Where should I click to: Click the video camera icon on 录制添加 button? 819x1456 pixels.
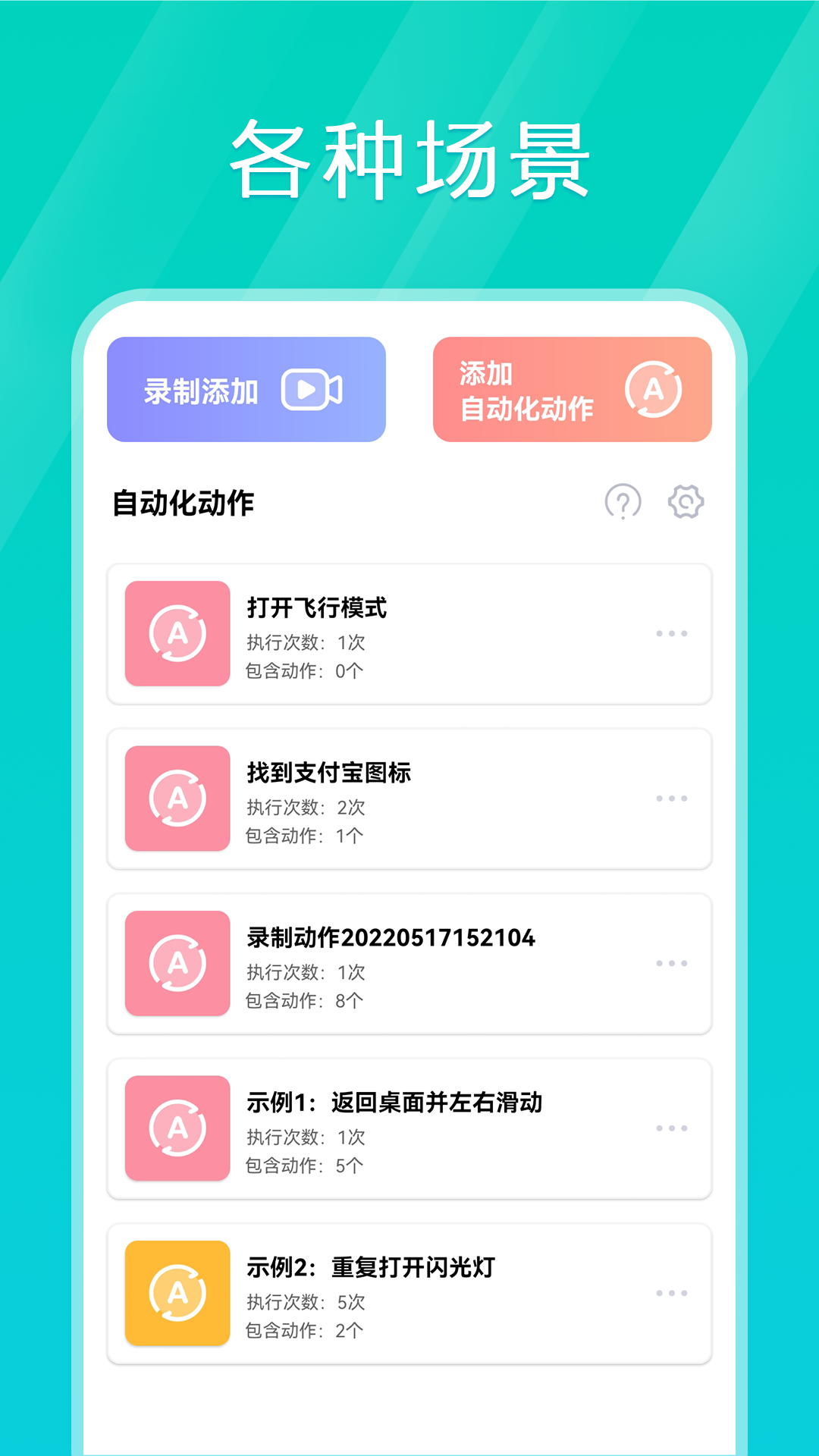point(313,389)
